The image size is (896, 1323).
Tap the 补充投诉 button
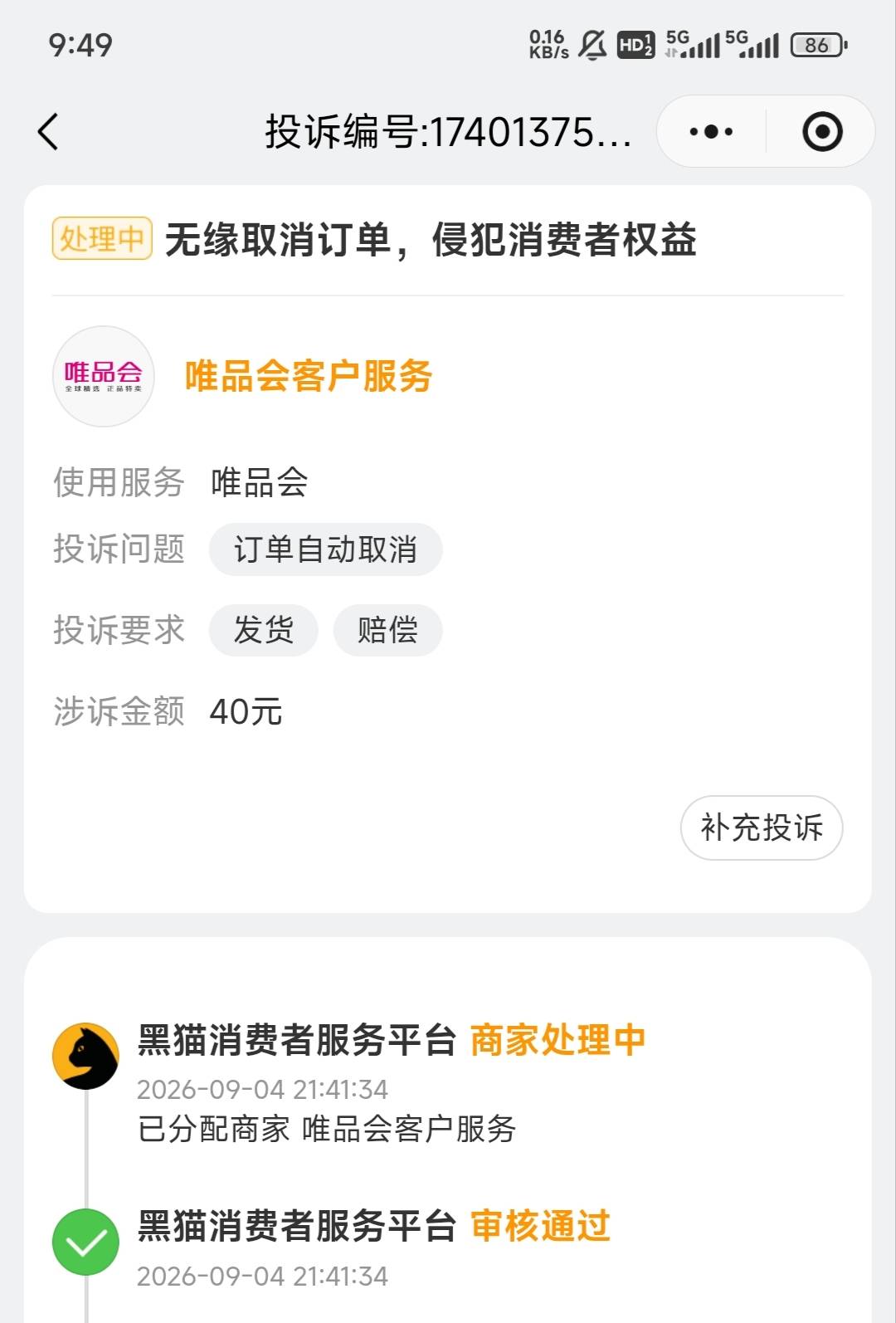click(x=762, y=827)
